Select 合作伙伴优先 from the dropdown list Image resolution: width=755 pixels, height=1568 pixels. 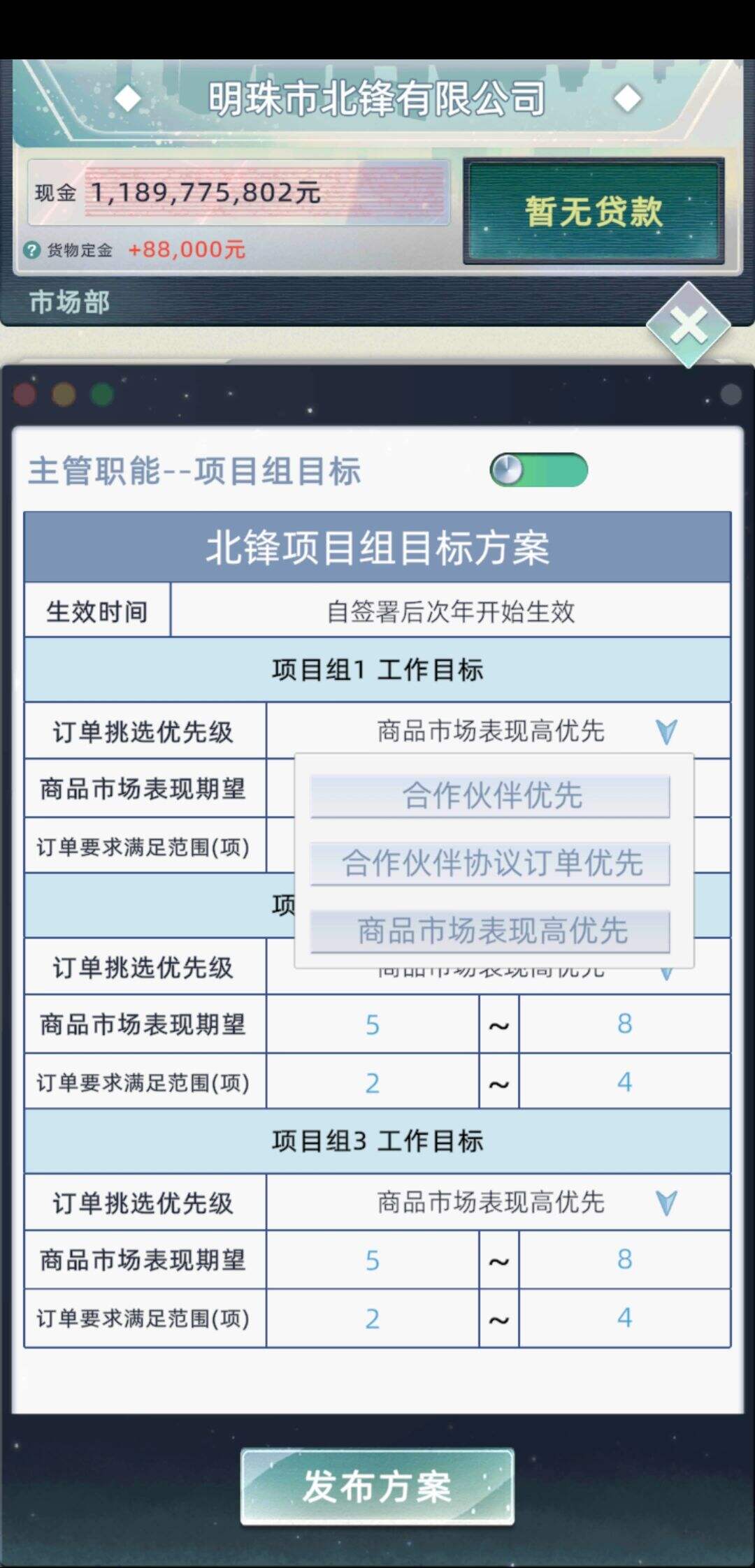[490, 796]
